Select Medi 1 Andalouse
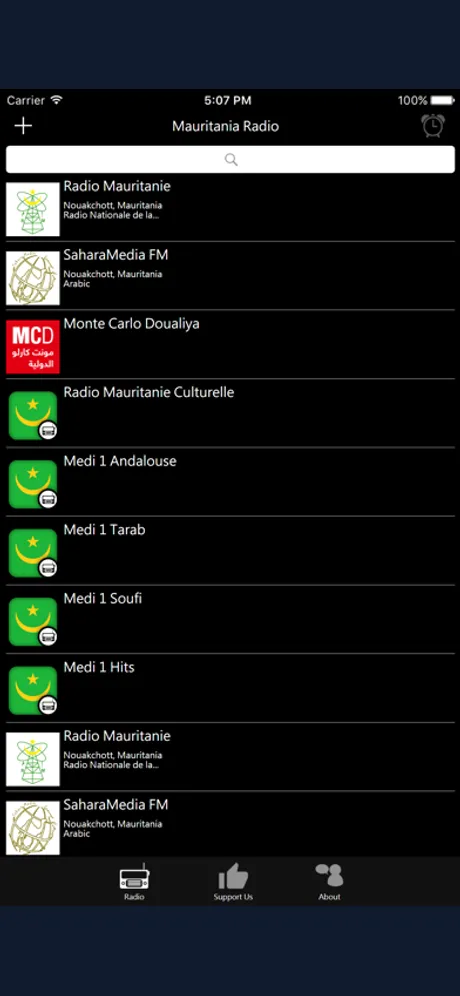Viewport: 460px width, 996px height. click(x=230, y=482)
